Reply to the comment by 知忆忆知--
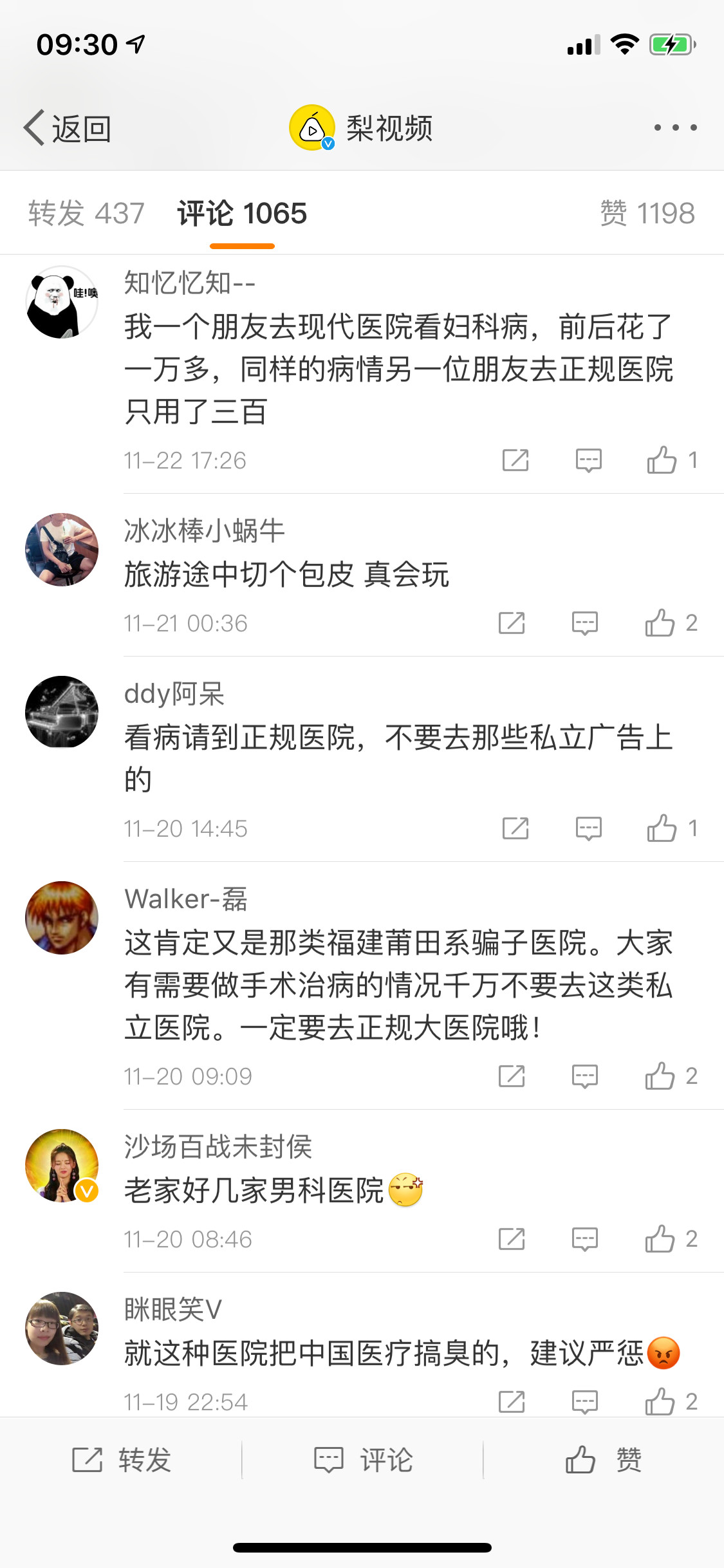This screenshot has height=1568, width=724. tap(589, 460)
